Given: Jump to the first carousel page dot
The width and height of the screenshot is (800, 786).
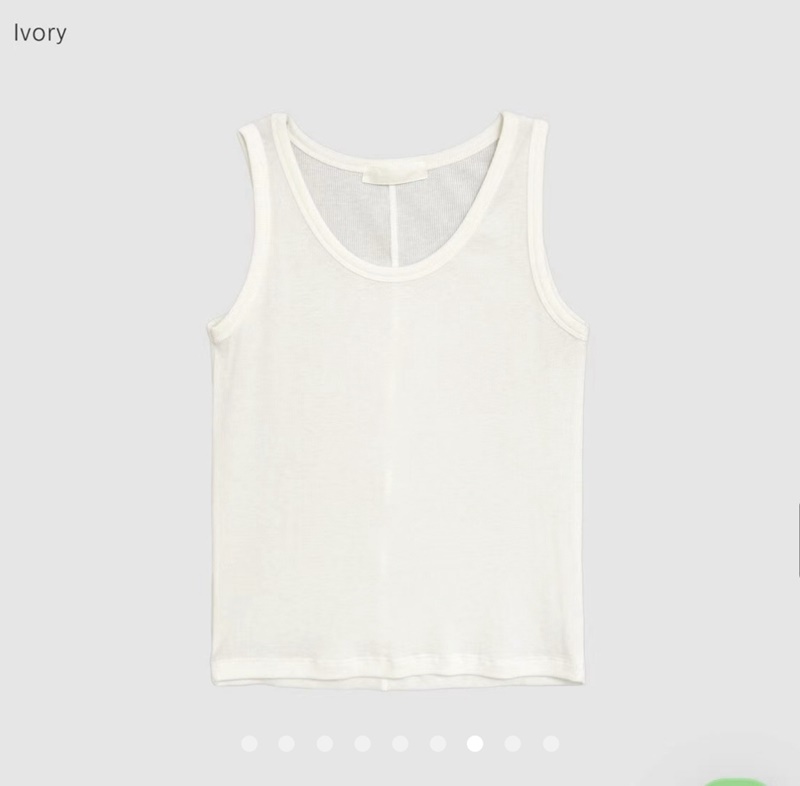Looking at the screenshot, I should click(249, 743).
